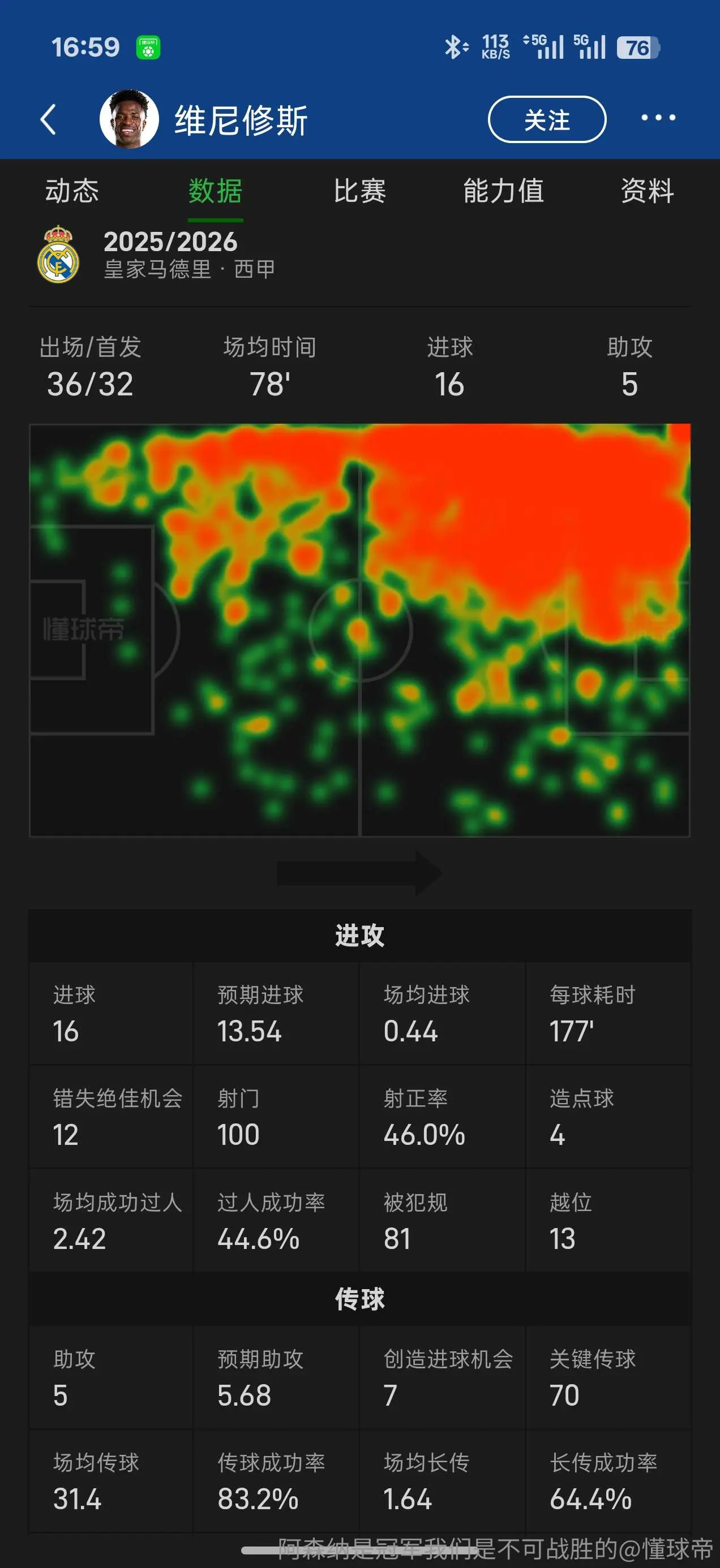This screenshot has width=720, height=1568.
Task: Switch to the 动态 tab
Action: (72, 191)
